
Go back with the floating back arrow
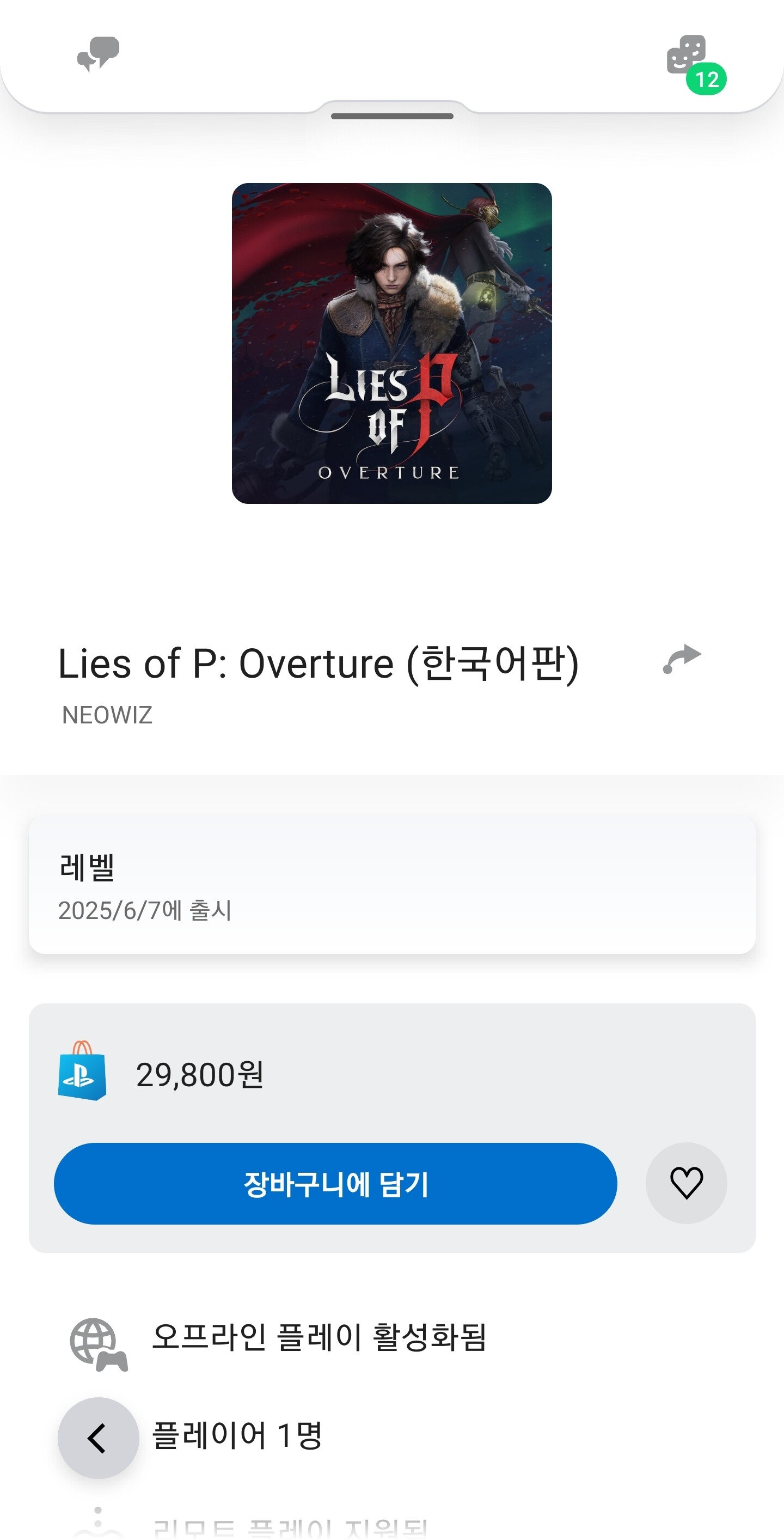(x=98, y=1438)
